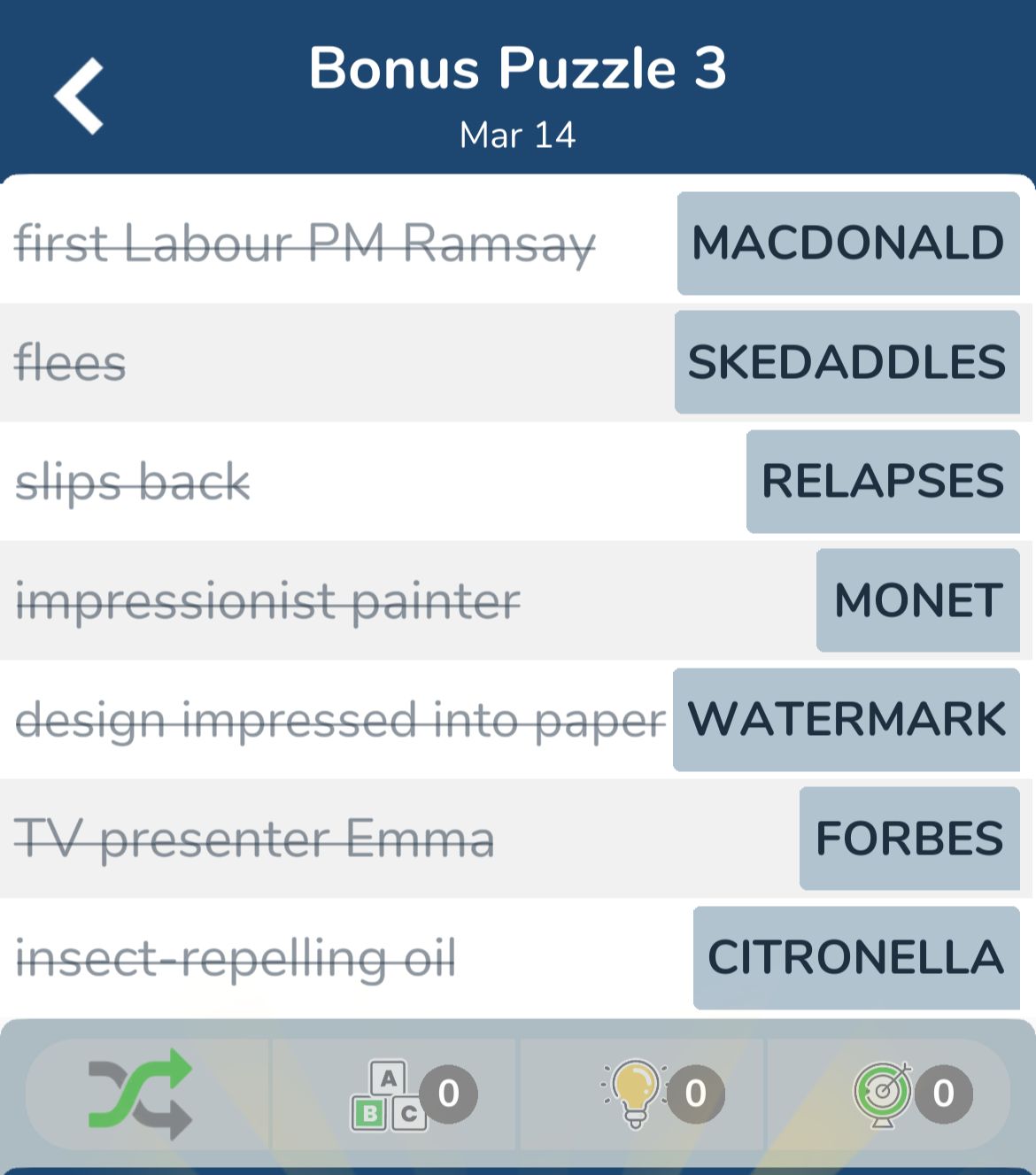Tap the SKEDADDLES answer tile
Viewport: 1036px width, 1175px height.
(847, 362)
